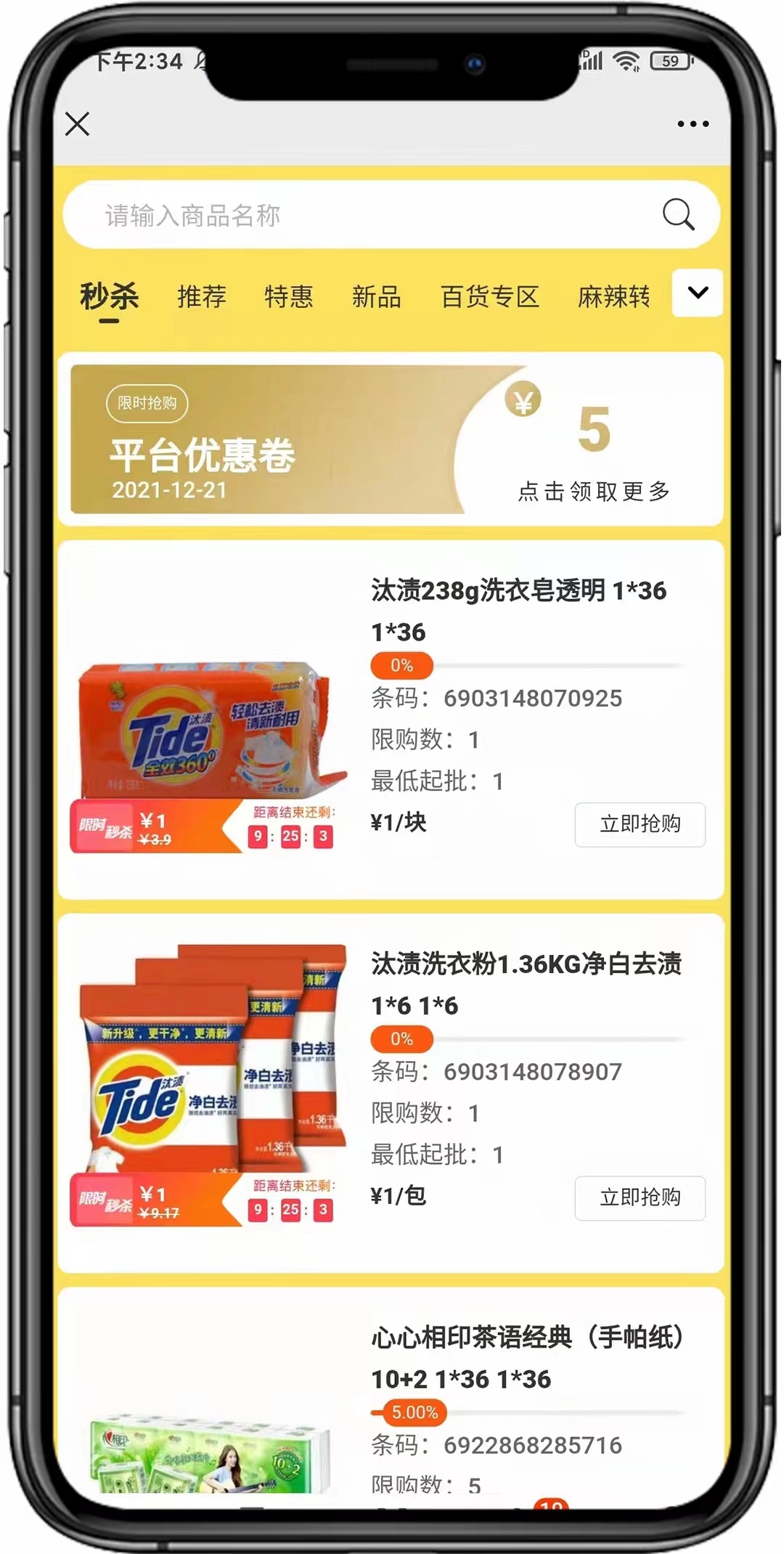
Task: Select the 百货专区 tab
Action: tap(490, 297)
